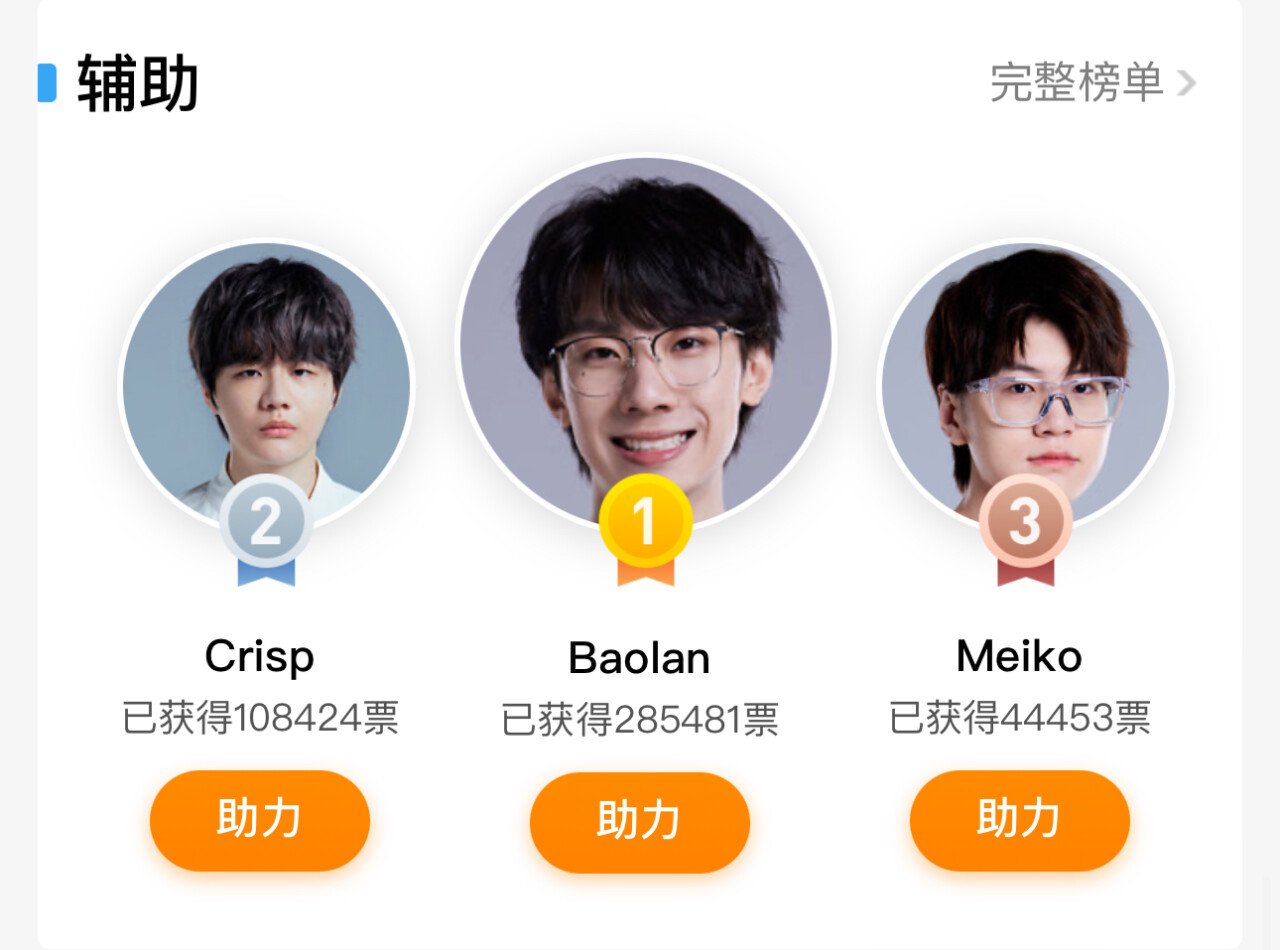1280x950 pixels.
Task: Open Baolan's circular avatar
Action: point(645,340)
